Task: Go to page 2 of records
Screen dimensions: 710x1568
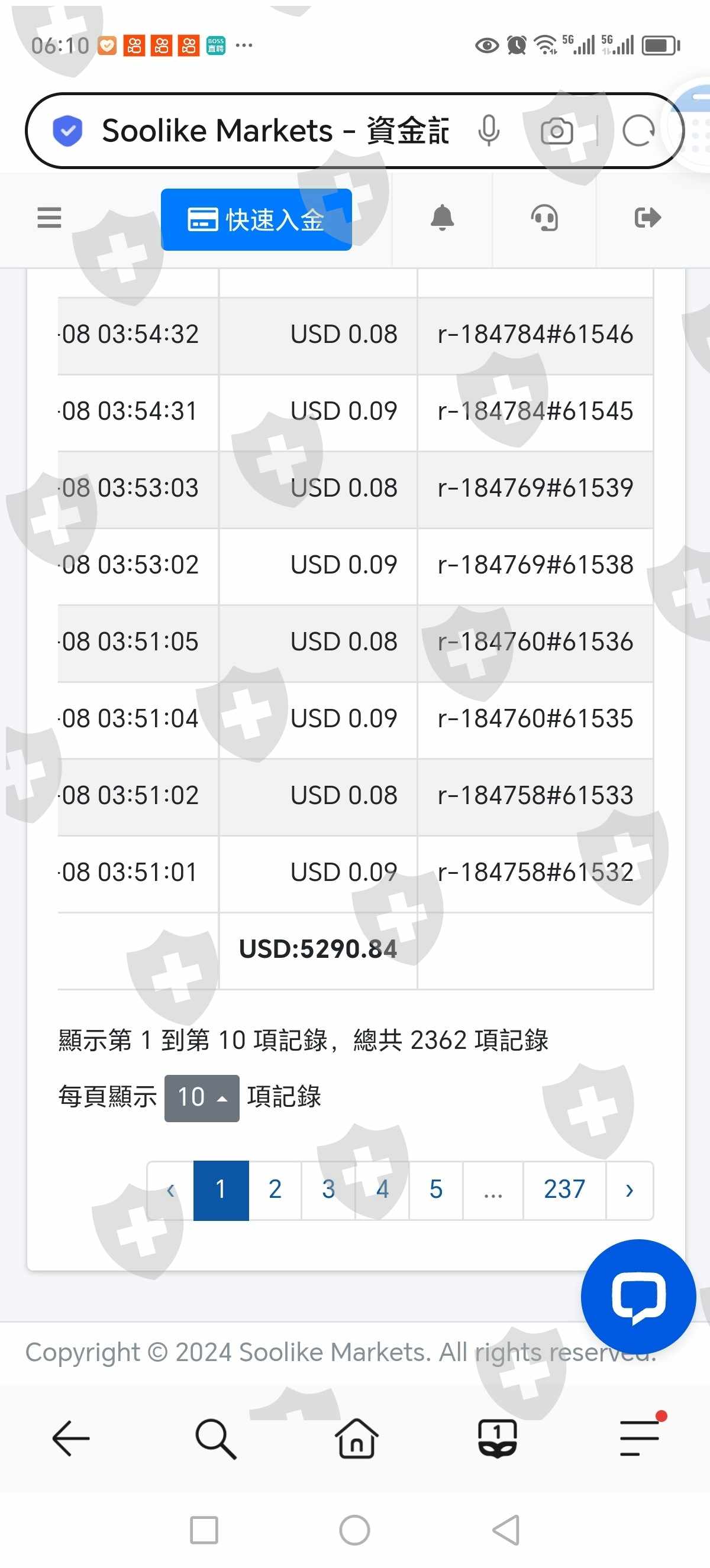Action: (275, 1190)
